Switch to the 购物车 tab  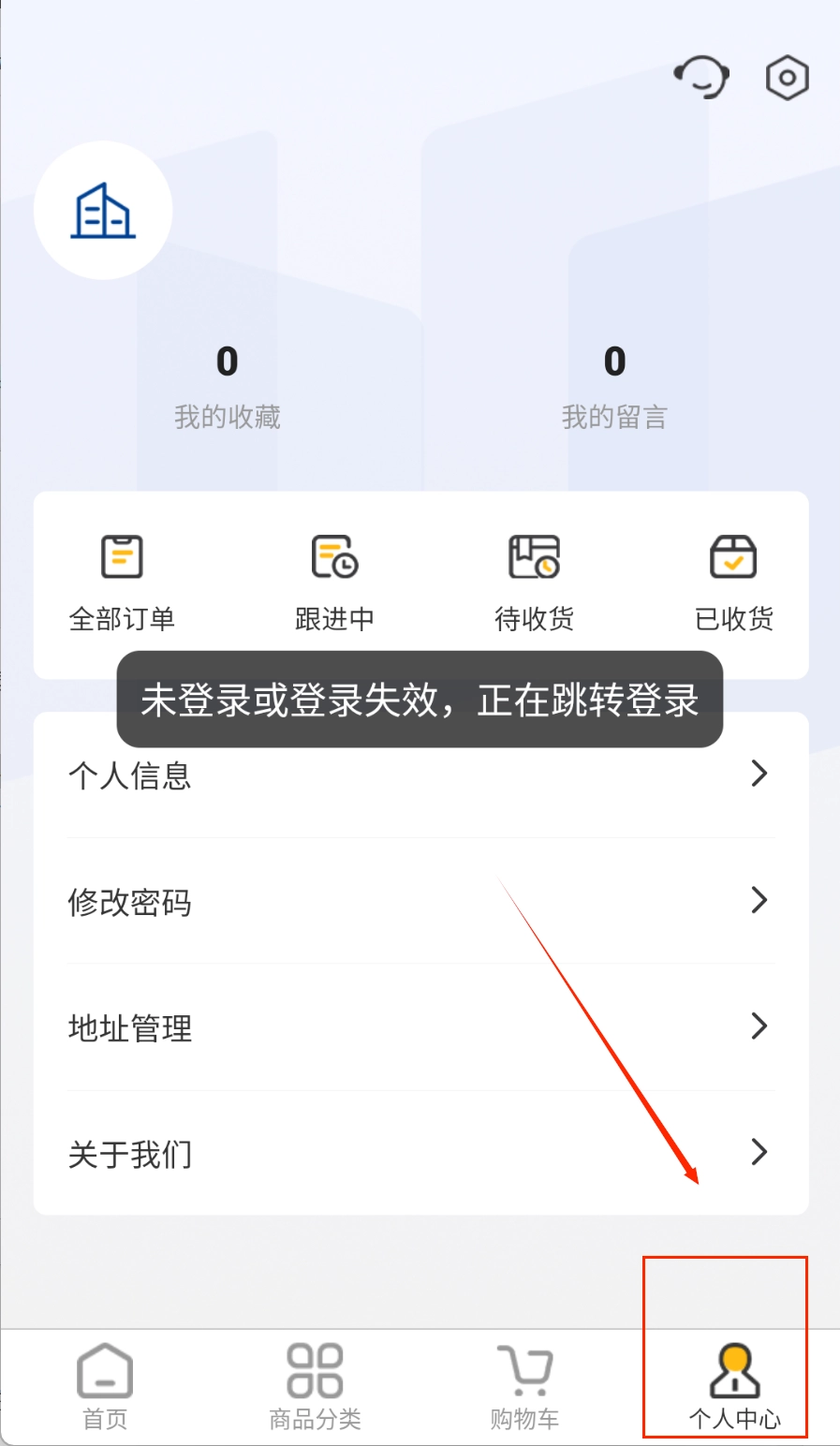[x=524, y=1387]
